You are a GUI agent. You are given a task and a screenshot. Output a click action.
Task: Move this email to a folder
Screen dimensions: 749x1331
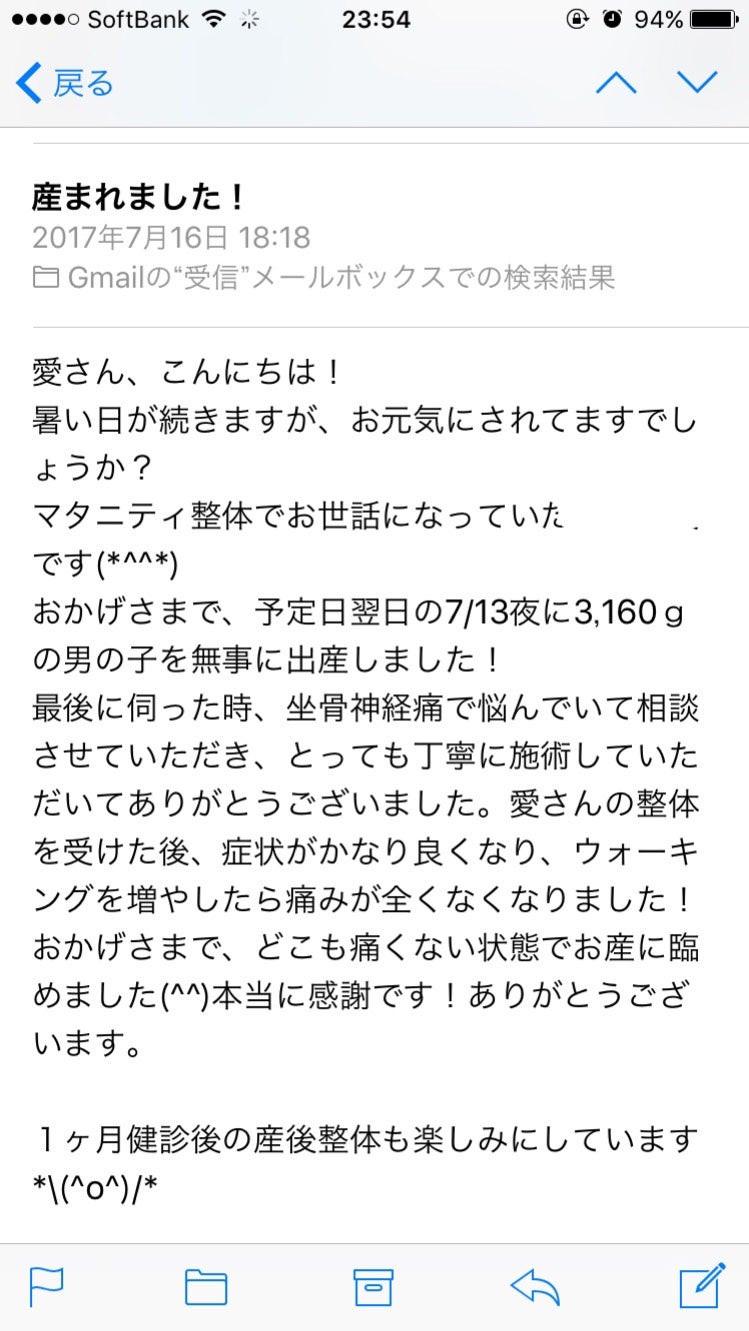[206, 1287]
